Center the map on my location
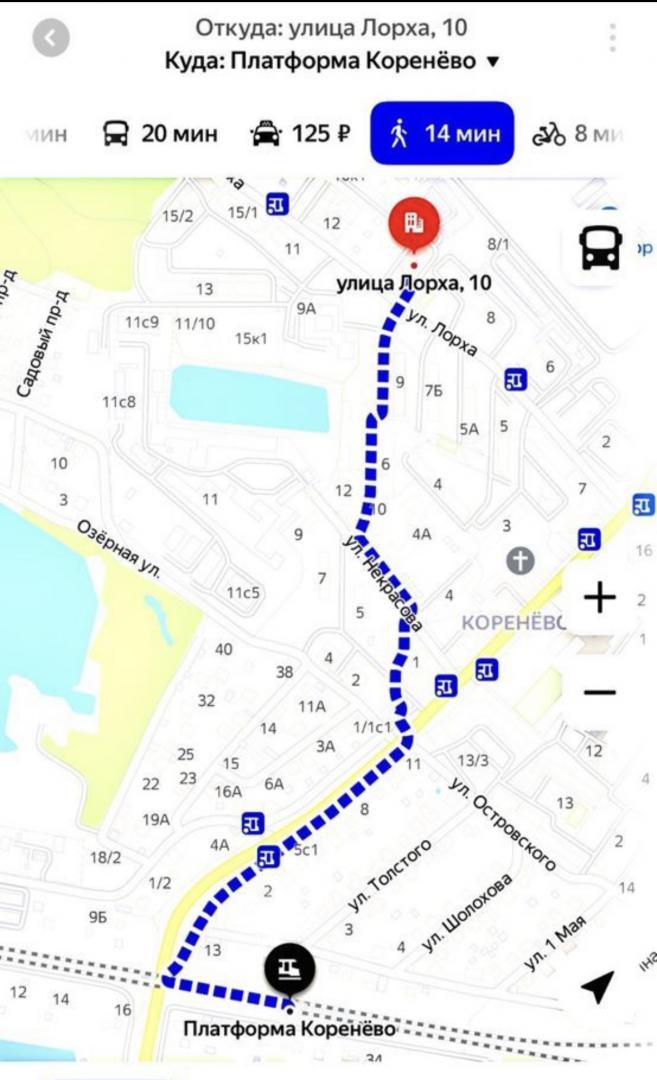 (x=598, y=986)
